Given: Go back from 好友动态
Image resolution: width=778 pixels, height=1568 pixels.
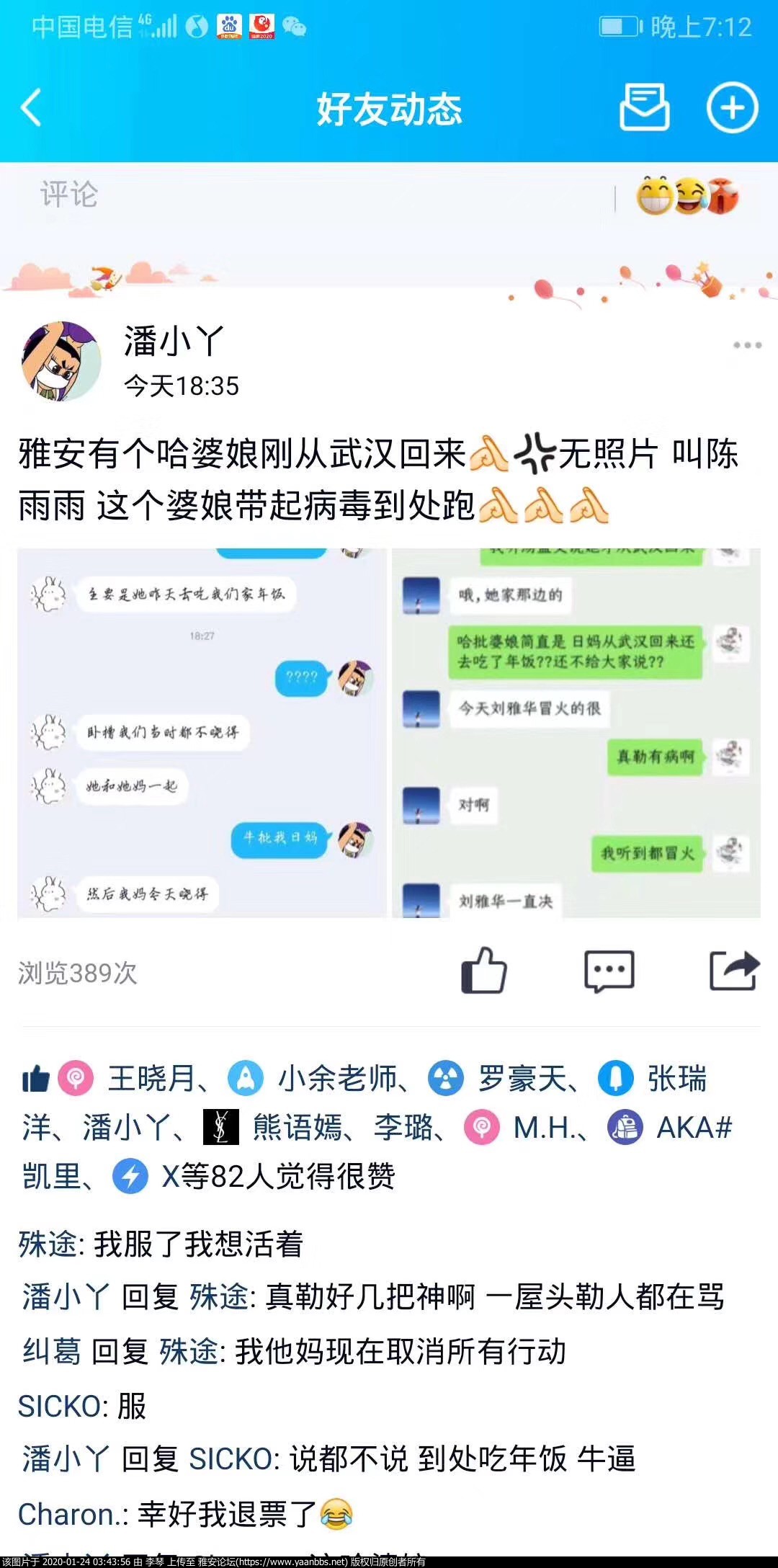Looking at the screenshot, I should pyautogui.click(x=32, y=109).
